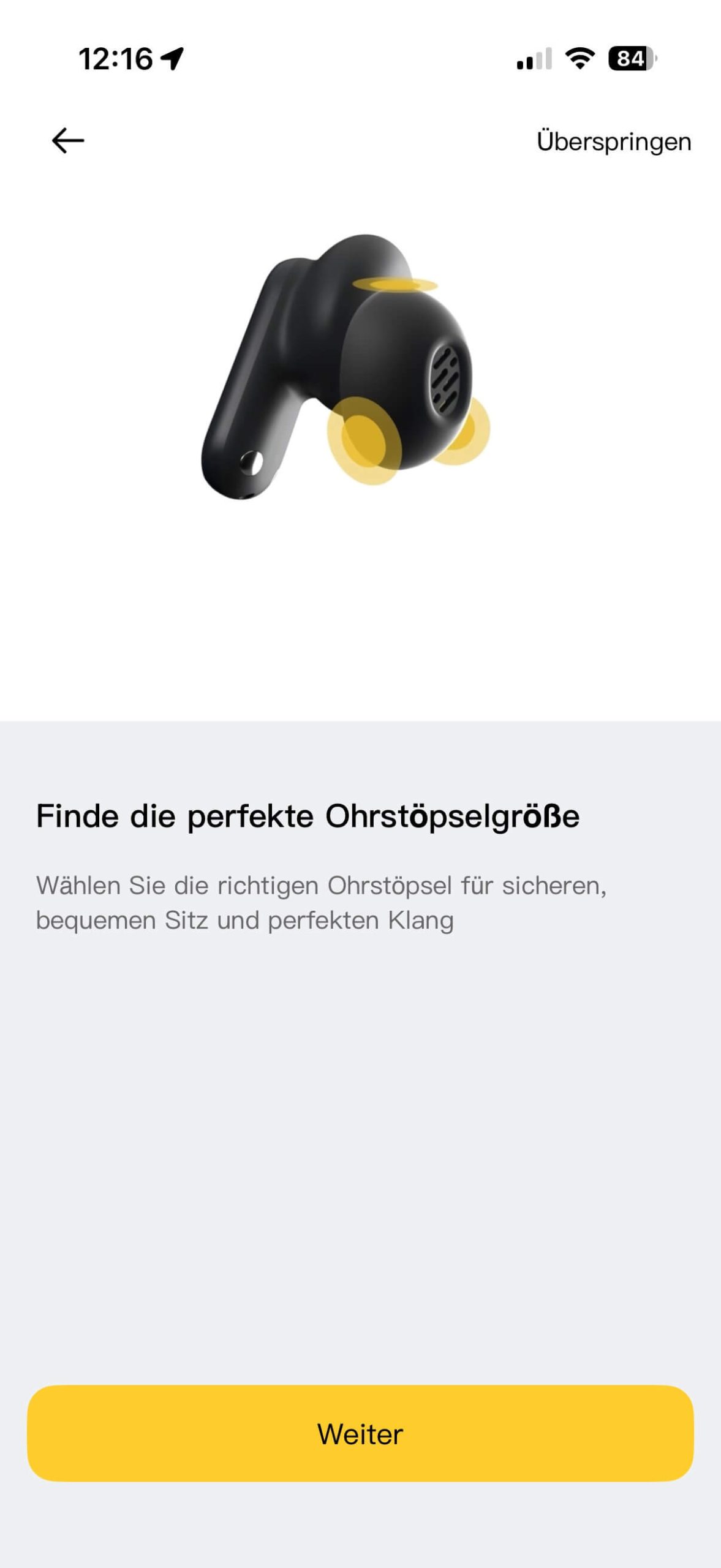Skip the ear tip fit test via Überspringen
The width and height of the screenshot is (721, 1568).
(614, 141)
